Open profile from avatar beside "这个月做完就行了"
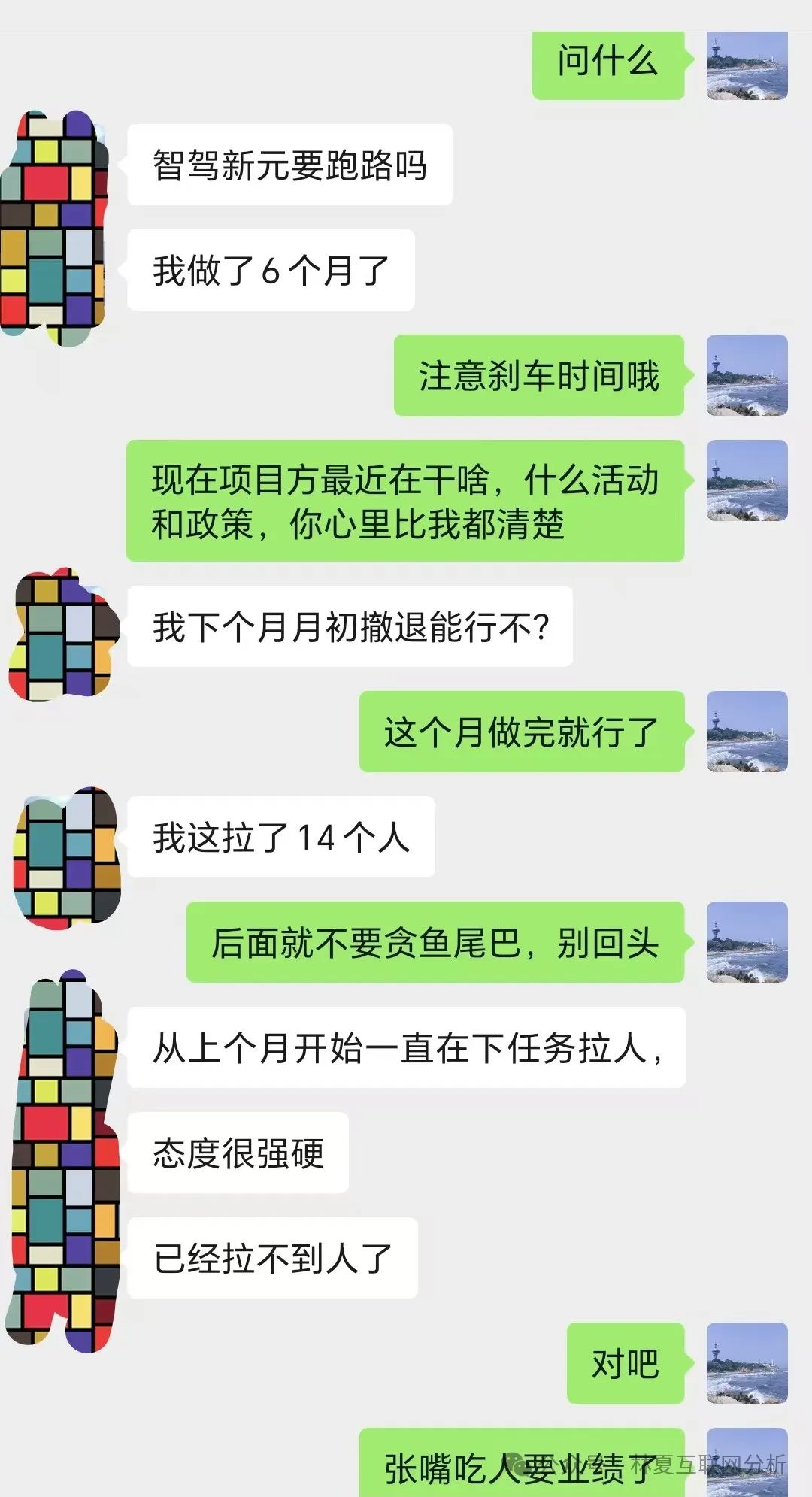 747,732
